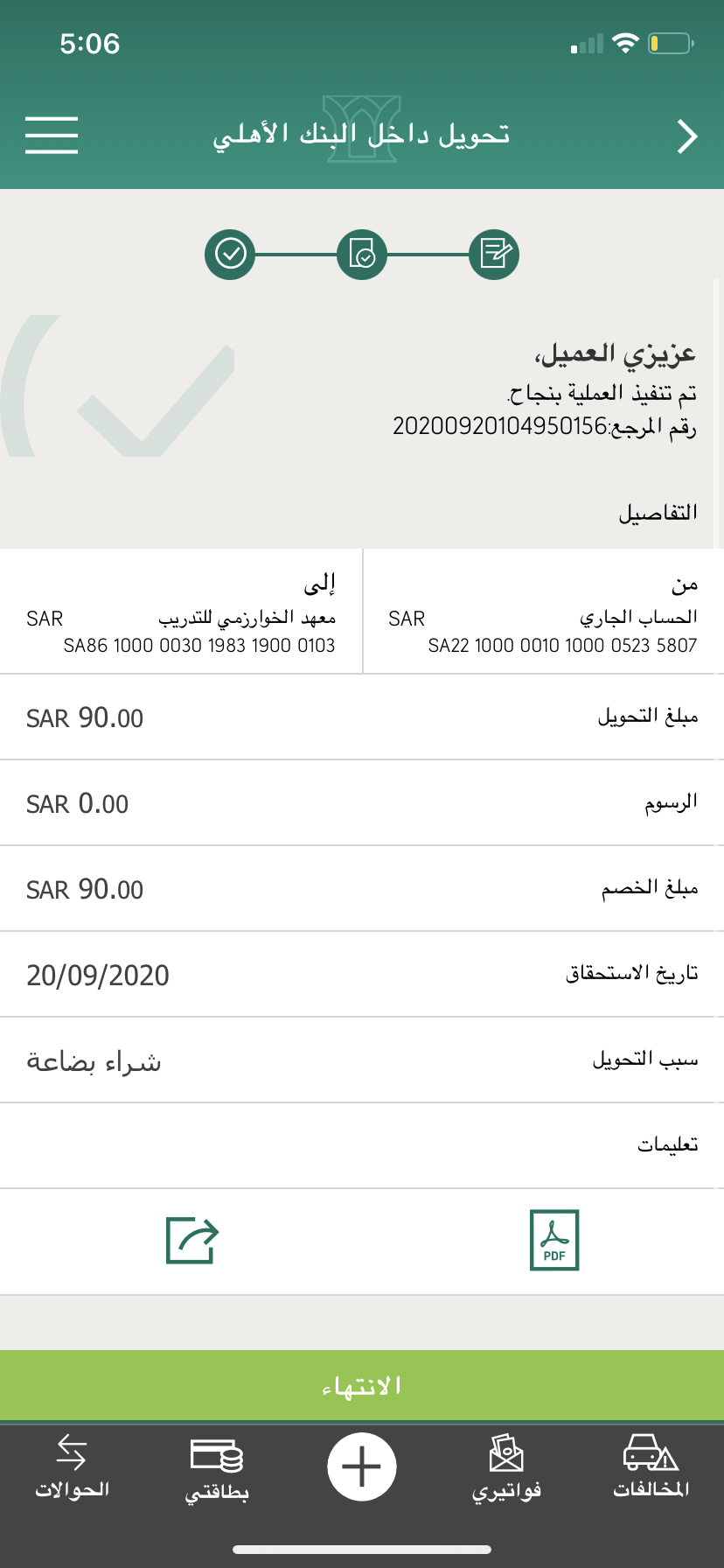Screen dimensions: 724x1568
Task: Open the hamburger side menu
Action: [52, 136]
